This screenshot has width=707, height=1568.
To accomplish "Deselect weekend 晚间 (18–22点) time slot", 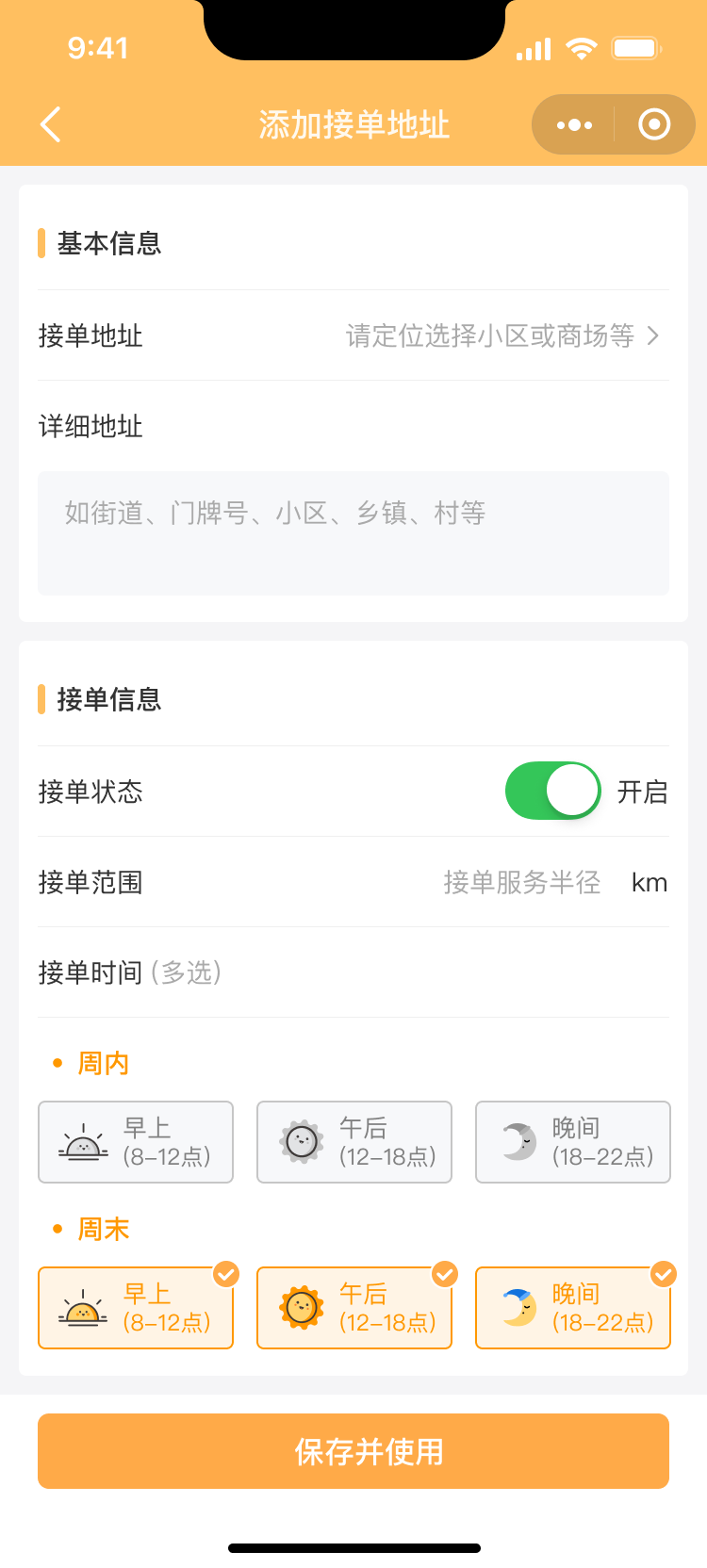I will 573,1308.
